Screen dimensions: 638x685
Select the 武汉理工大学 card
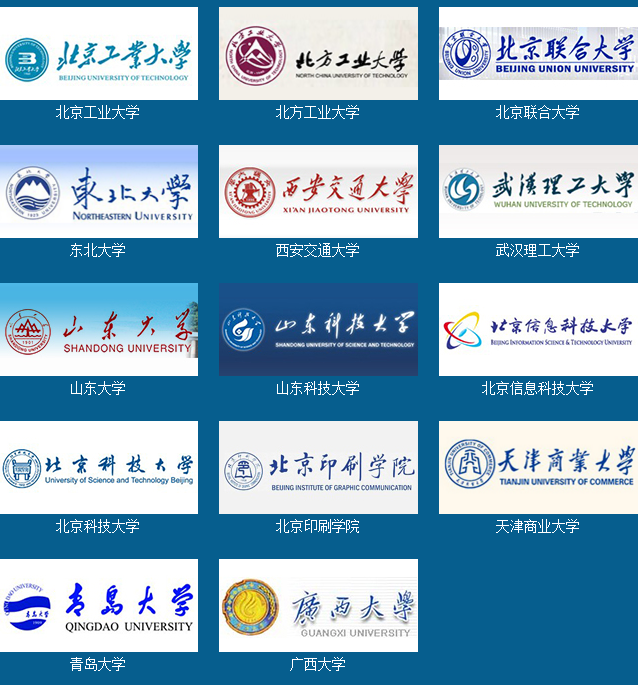coord(538,192)
